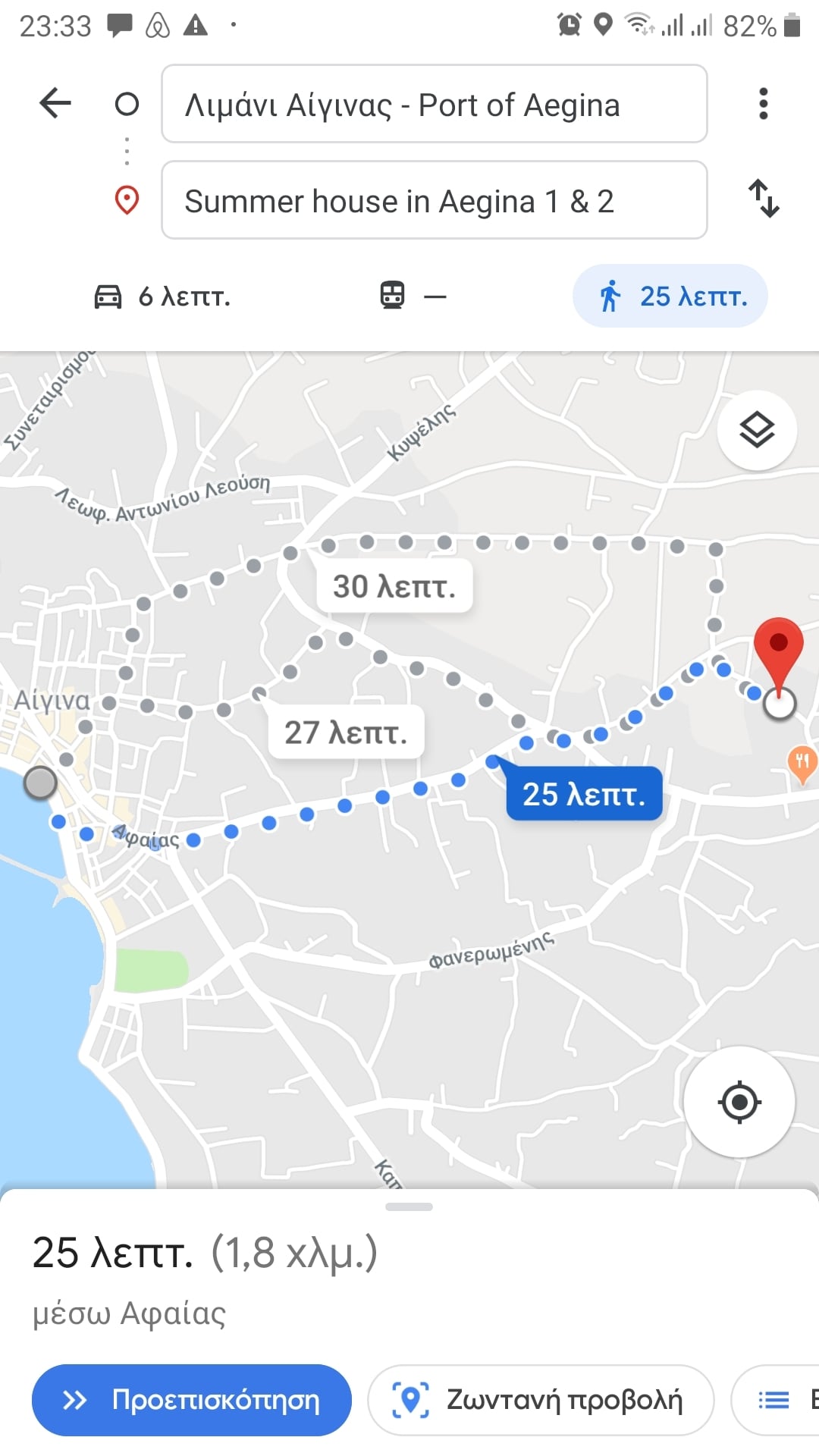This screenshot has width=819, height=1456.
Task: Tap the restaurant marker on map
Action: click(x=802, y=762)
